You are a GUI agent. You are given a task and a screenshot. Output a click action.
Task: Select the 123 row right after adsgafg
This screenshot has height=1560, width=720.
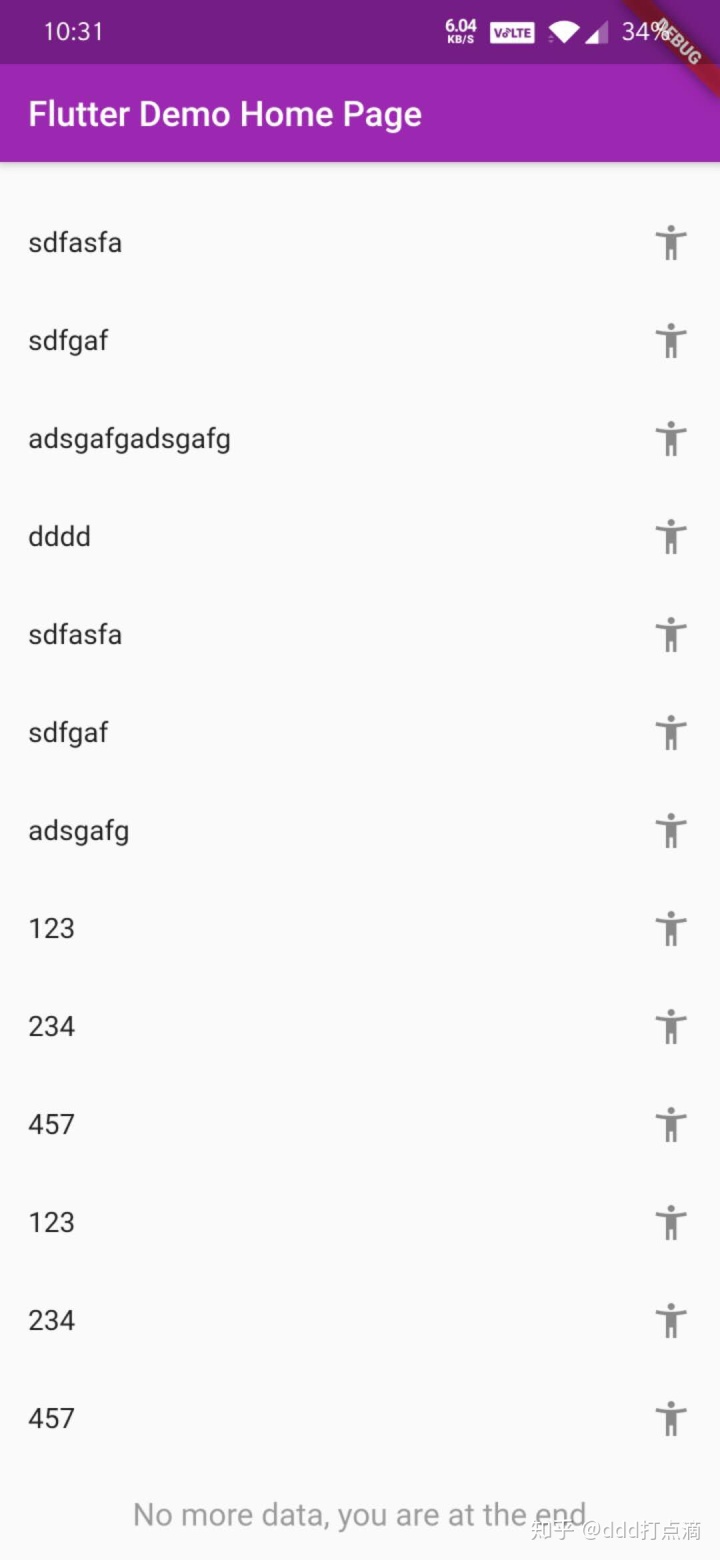pos(360,929)
